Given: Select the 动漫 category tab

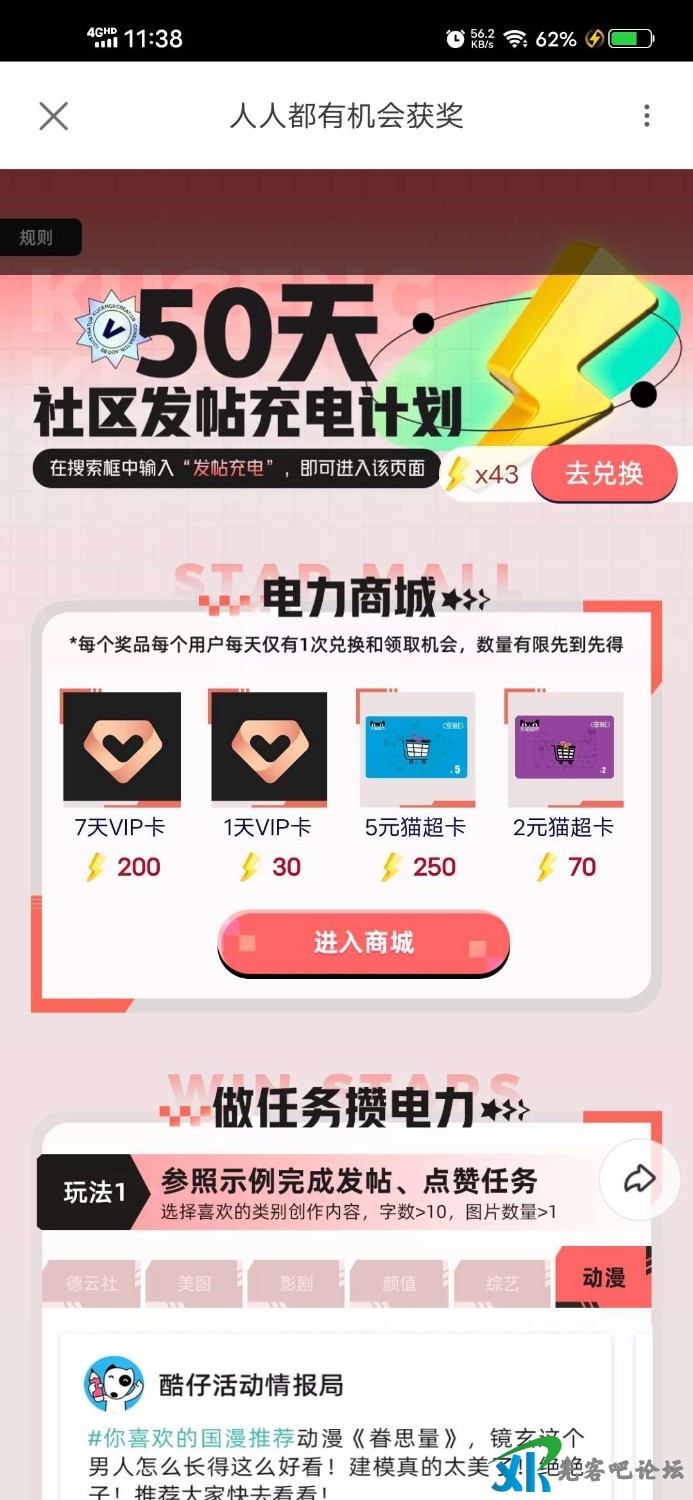Looking at the screenshot, I should [603, 1277].
